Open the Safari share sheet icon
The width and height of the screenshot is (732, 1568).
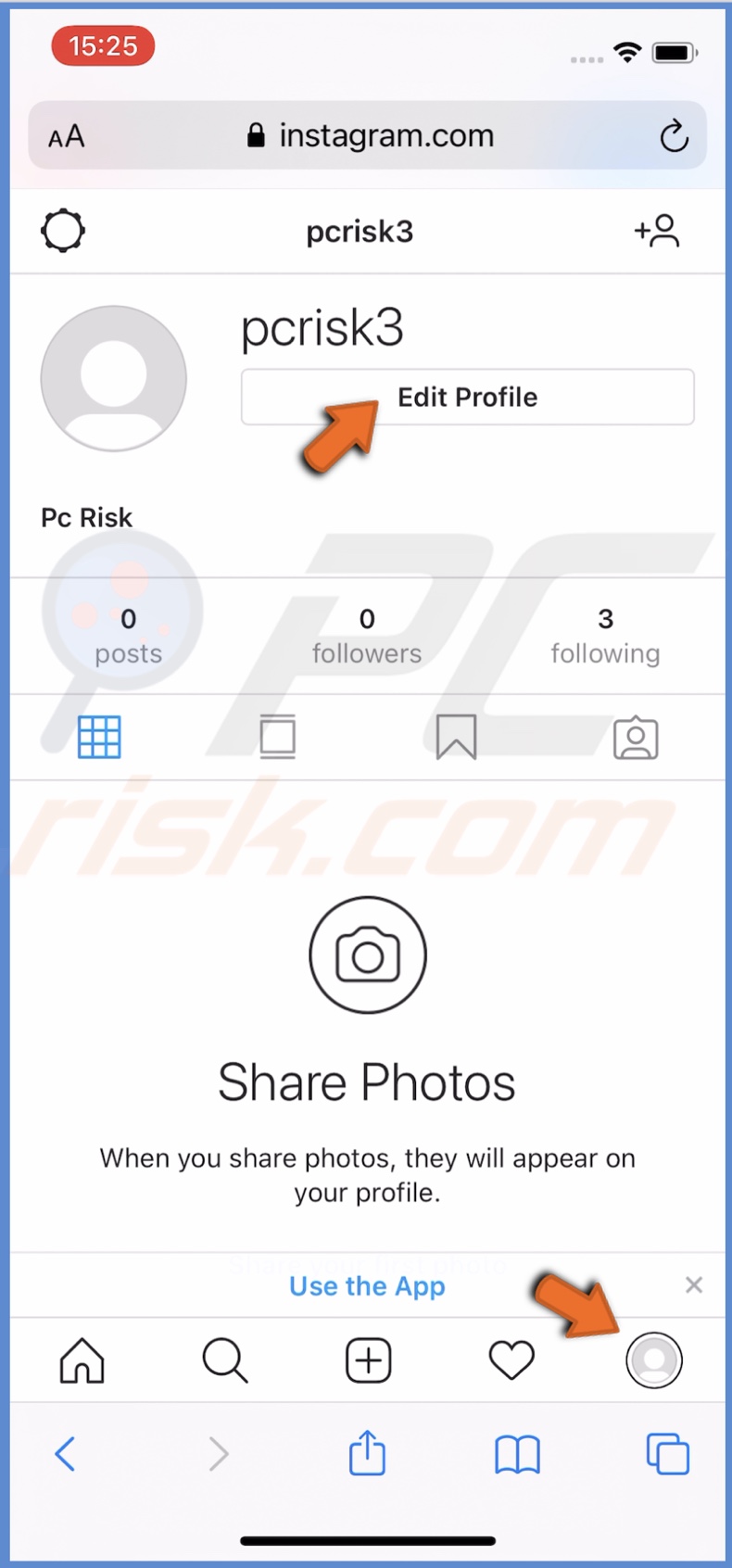point(367,1454)
